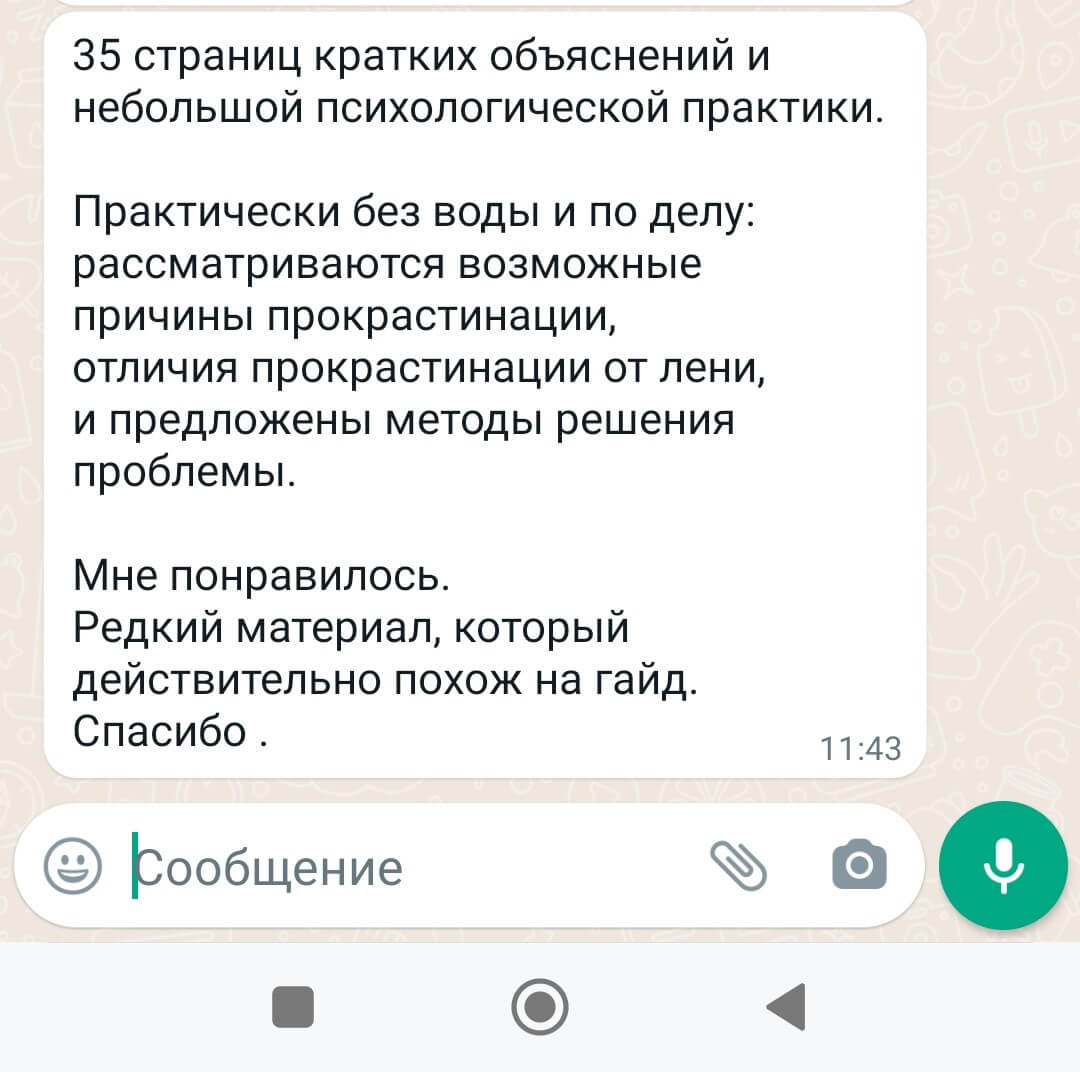Image resolution: width=1080 pixels, height=1072 pixels.
Task: Focus the Сообщение message field
Action: tap(400, 867)
